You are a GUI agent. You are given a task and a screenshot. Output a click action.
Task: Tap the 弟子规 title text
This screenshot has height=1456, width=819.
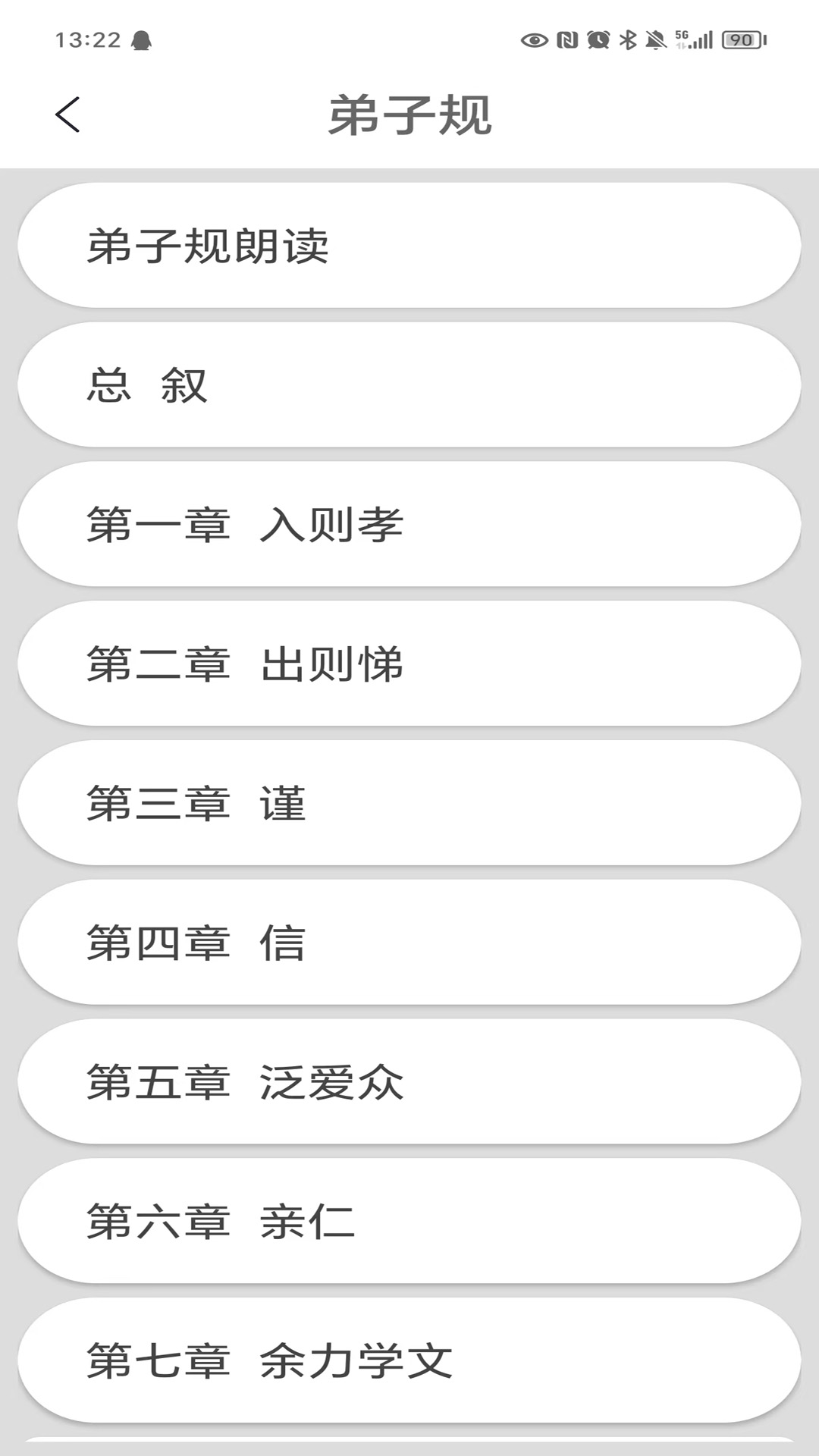point(409,114)
